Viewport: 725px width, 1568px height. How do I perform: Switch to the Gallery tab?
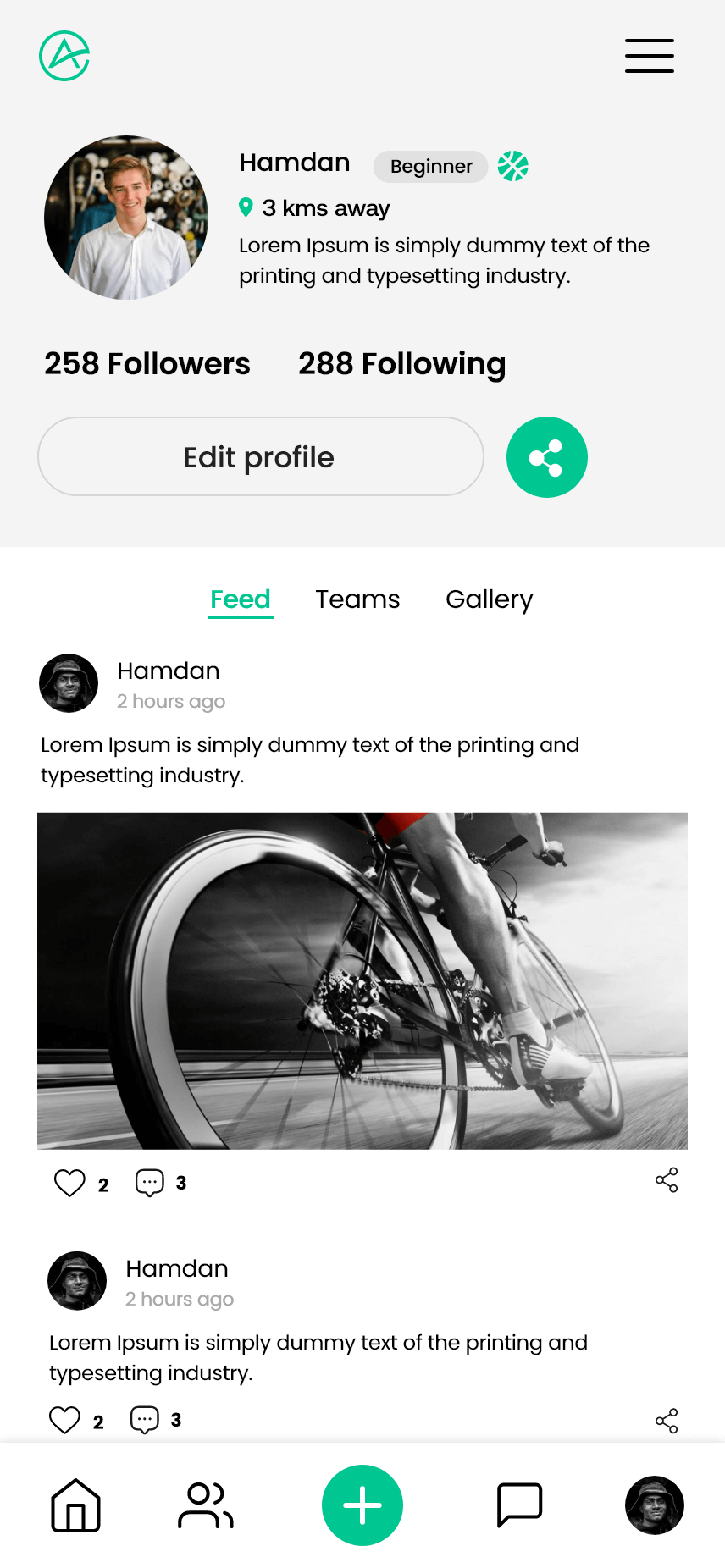click(489, 599)
